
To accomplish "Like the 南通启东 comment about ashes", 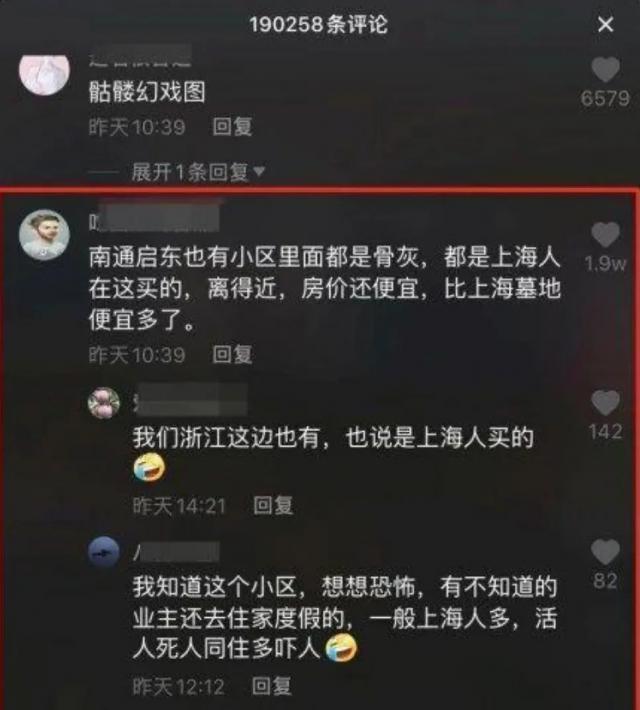I will tap(605, 236).
